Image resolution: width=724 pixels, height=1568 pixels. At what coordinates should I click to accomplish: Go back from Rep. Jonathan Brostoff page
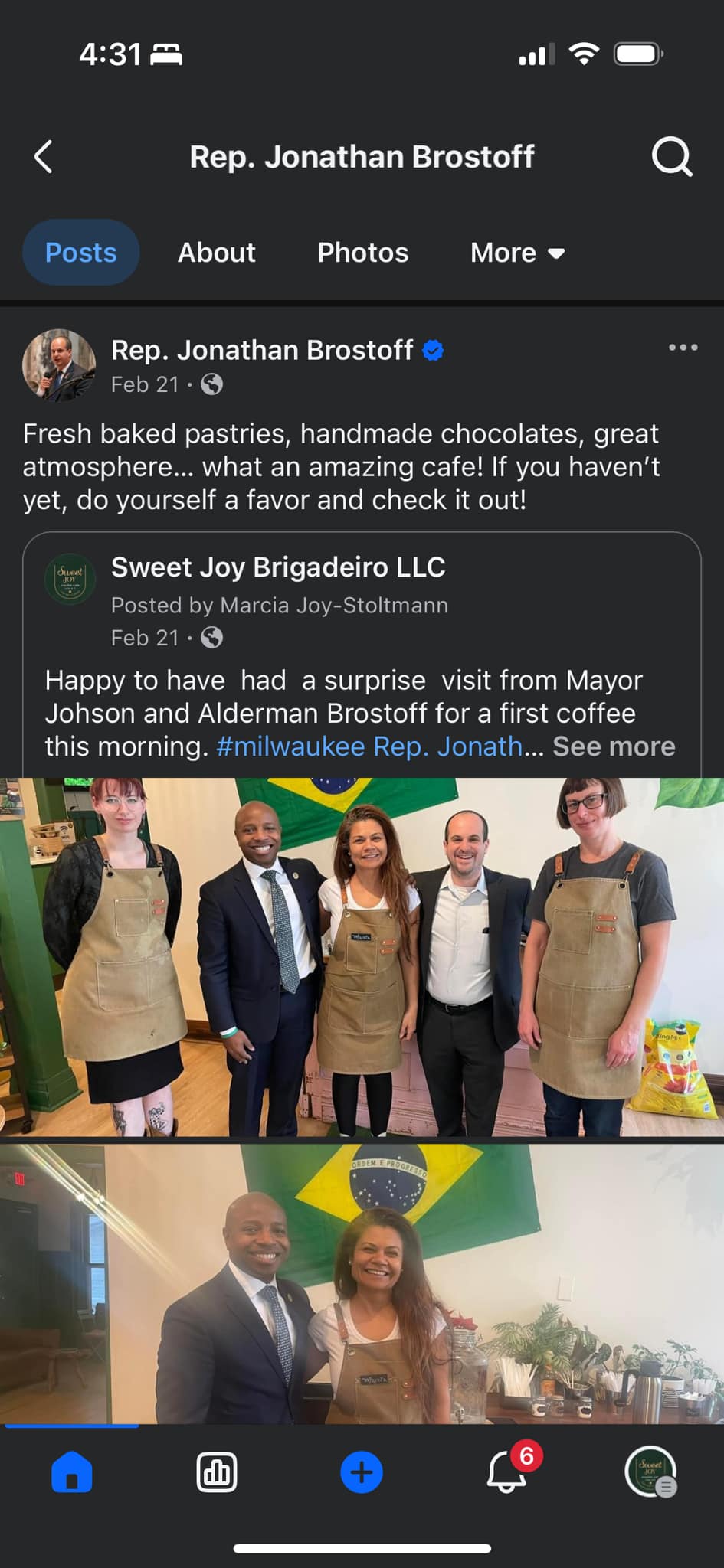[44, 157]
